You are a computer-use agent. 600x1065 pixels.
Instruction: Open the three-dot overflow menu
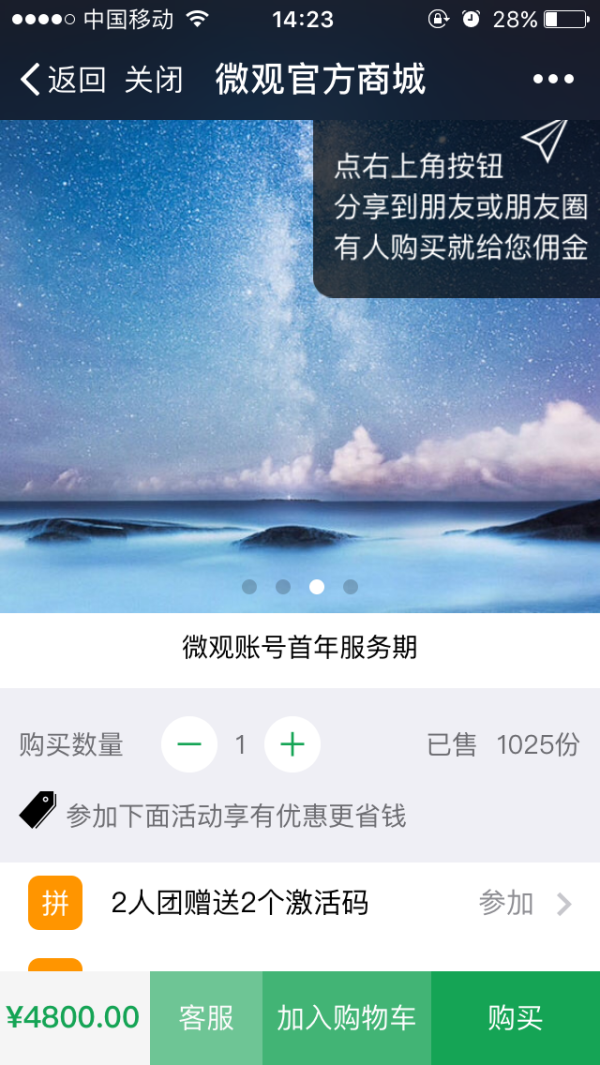pyautogui.click(x=552, y=80)
